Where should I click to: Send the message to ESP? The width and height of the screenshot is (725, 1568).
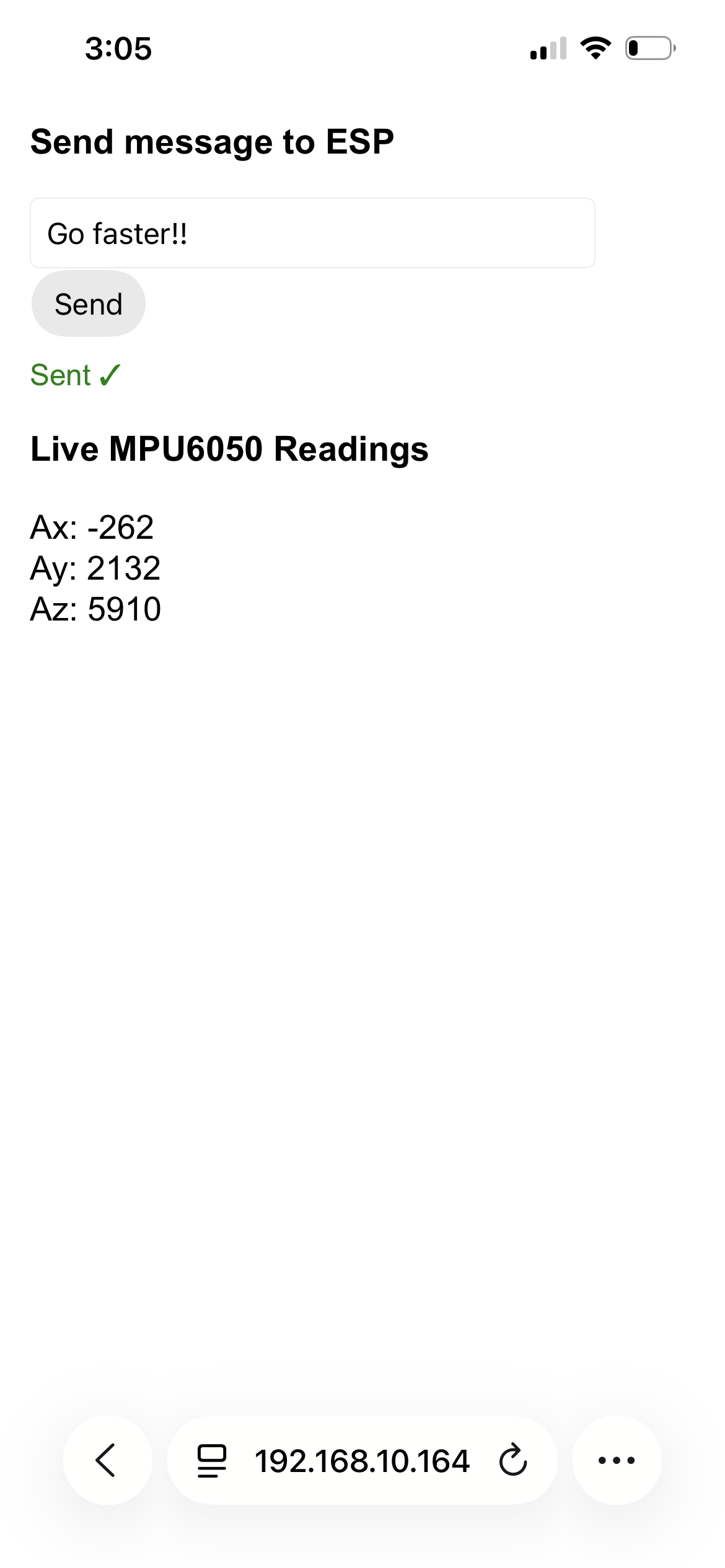(x=89, y=304)
